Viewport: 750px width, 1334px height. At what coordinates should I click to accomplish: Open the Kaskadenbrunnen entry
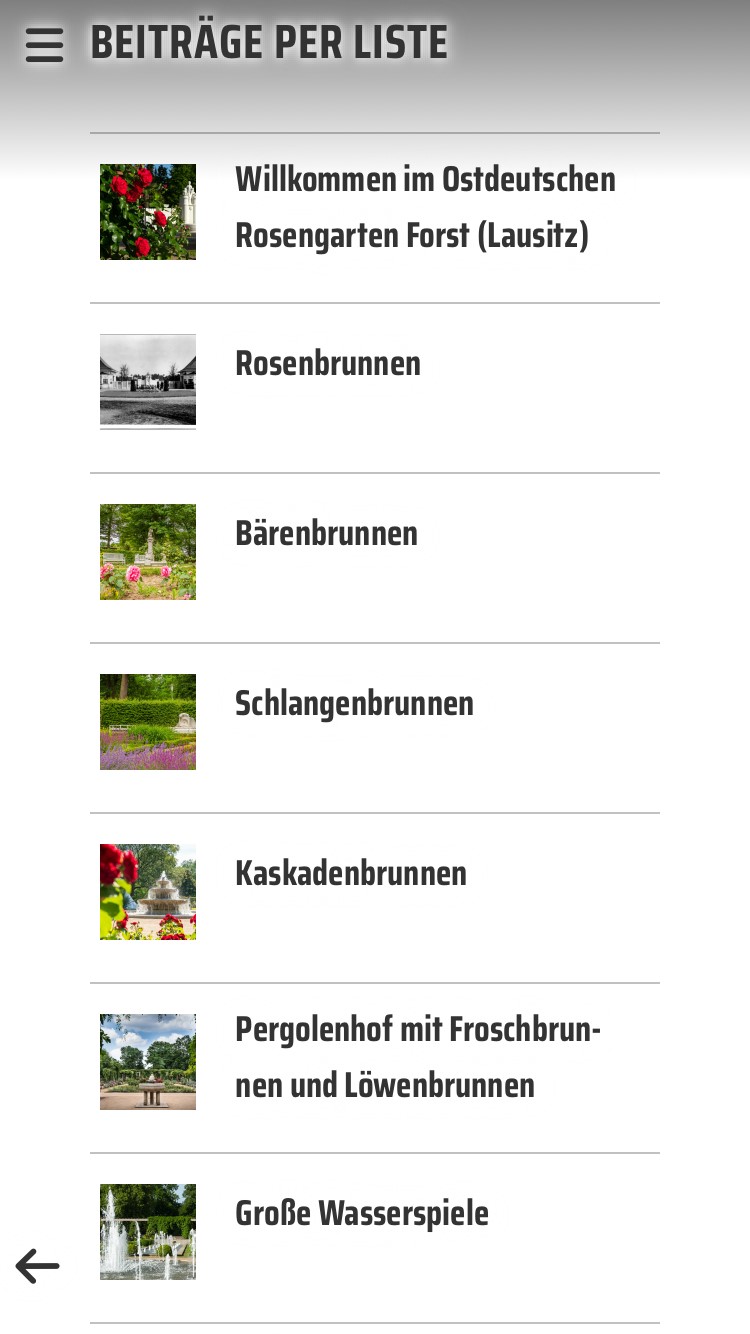(350, 874)
